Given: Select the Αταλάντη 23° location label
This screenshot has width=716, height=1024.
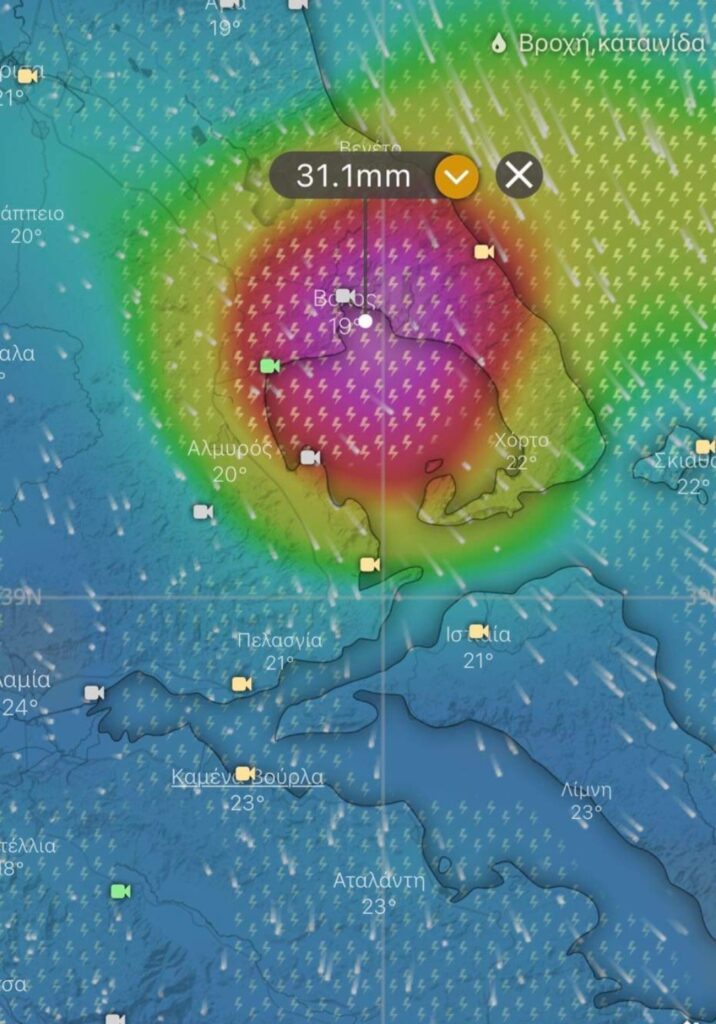Looking at the screenshot, I should pyautogui.click(x=378, y=892).
